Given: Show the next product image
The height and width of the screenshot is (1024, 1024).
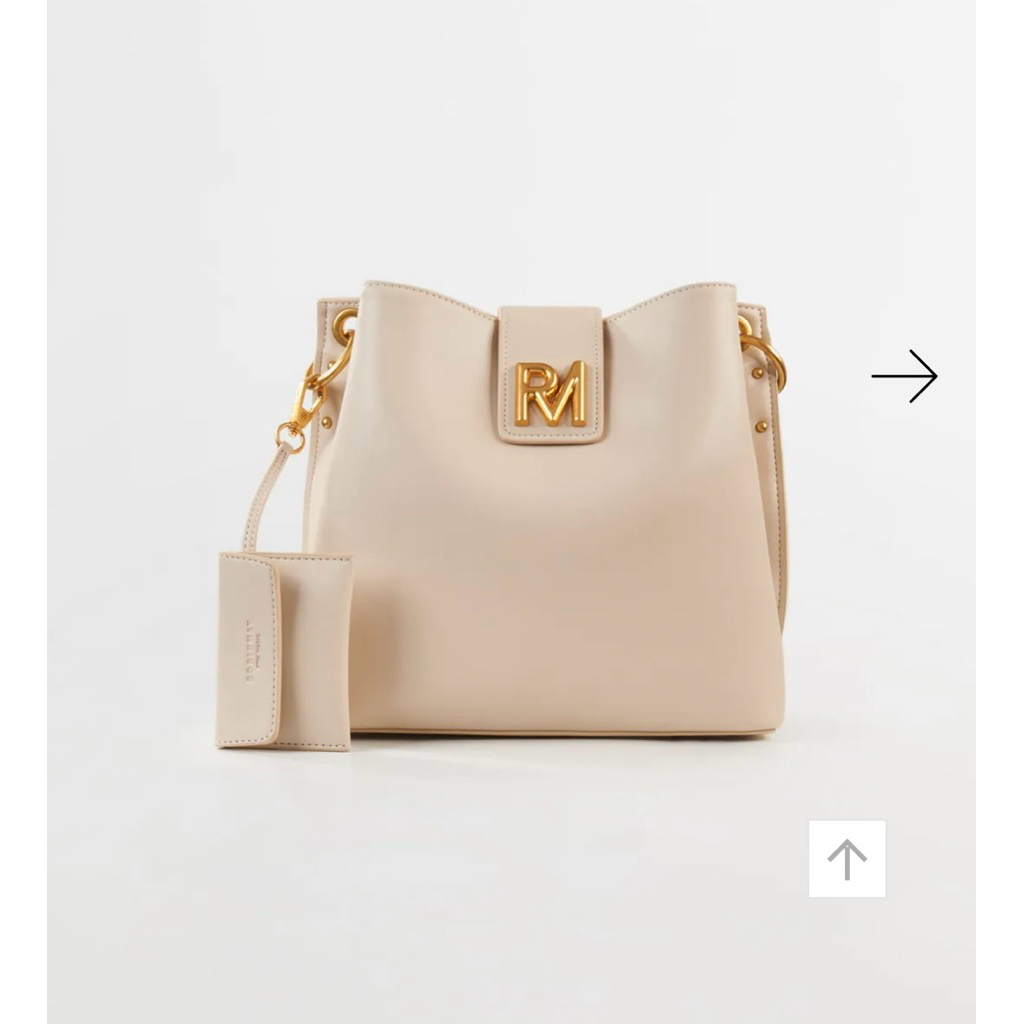Looking at the screenshot, I should tap(904, 376).
